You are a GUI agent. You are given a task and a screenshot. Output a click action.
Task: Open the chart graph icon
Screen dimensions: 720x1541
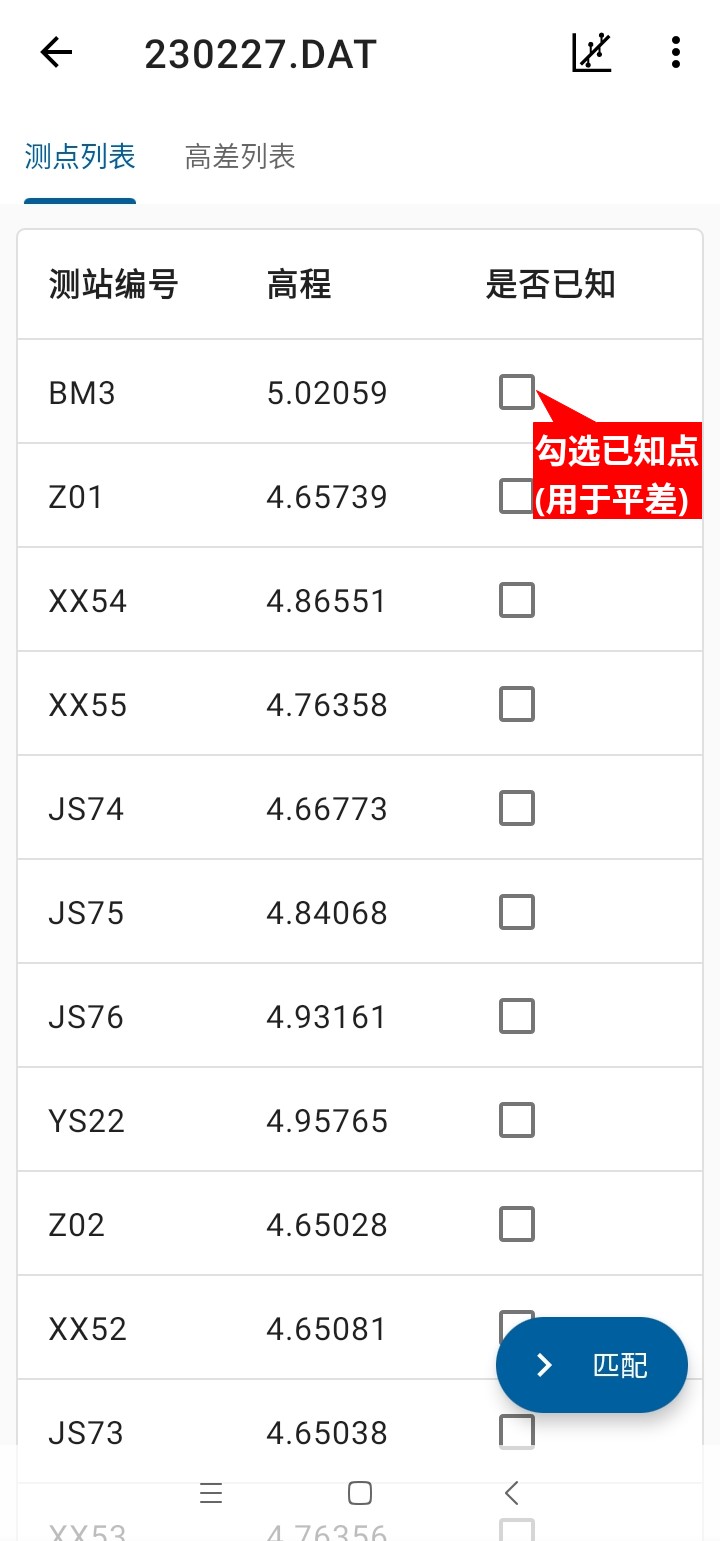click(591, 52)
